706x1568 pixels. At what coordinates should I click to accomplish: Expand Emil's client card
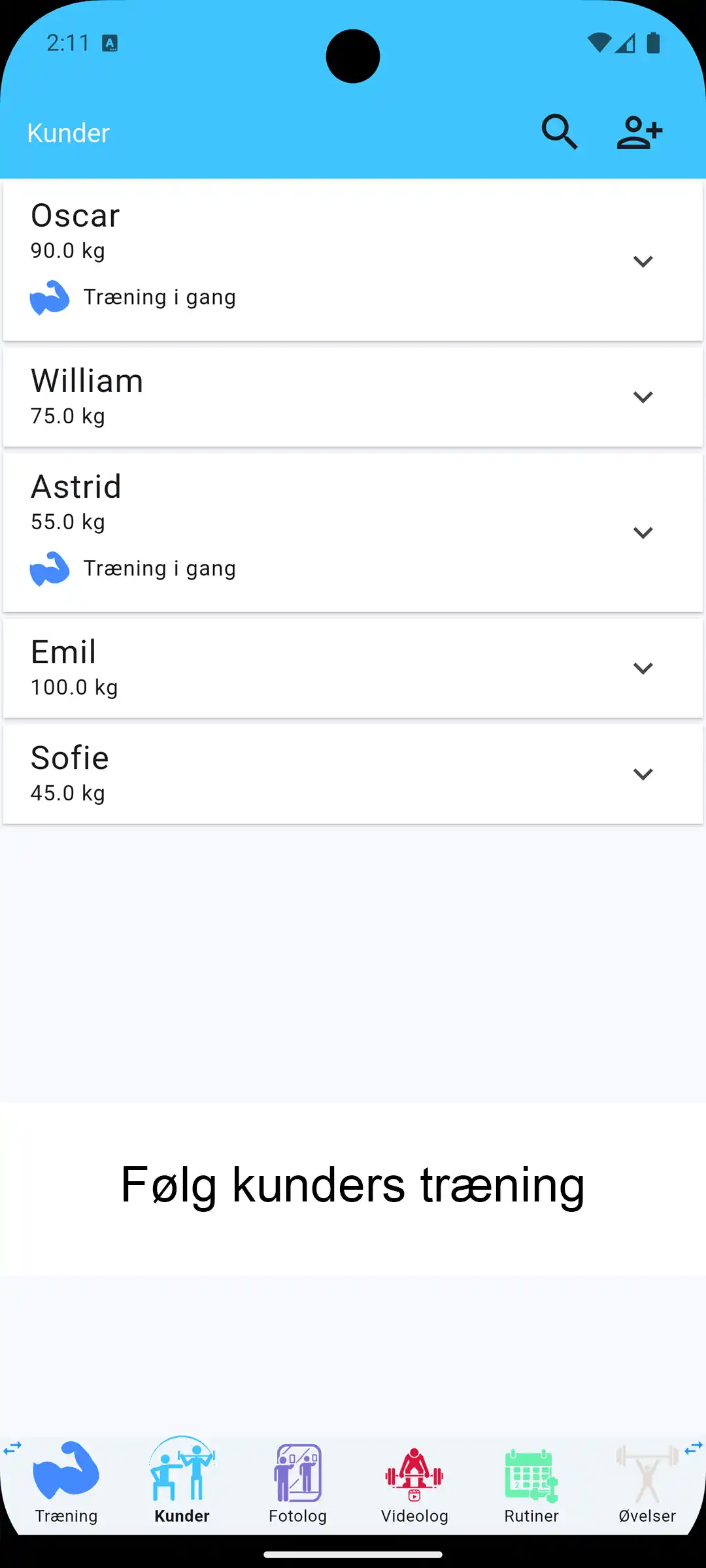click(643, 668)
